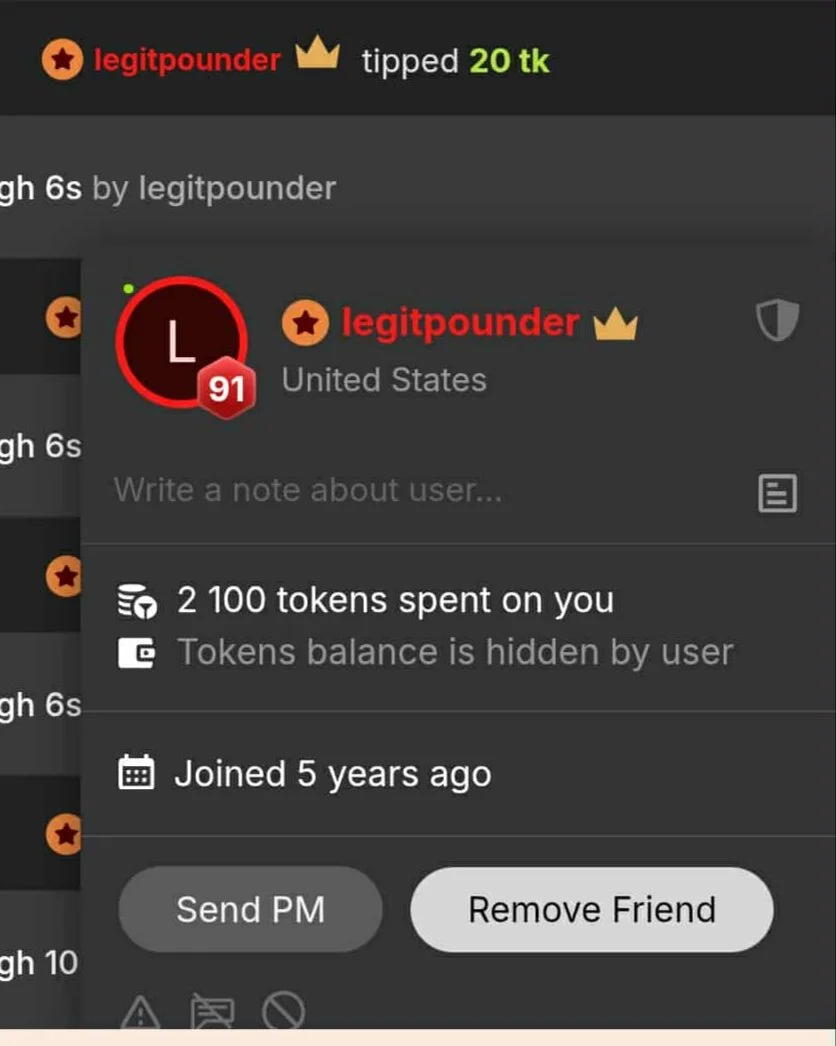Viewport: 836px width, 1046px height.
Task: Ban user with the block circle icon
Action: pyautogui.click(x=283, y=1014)
